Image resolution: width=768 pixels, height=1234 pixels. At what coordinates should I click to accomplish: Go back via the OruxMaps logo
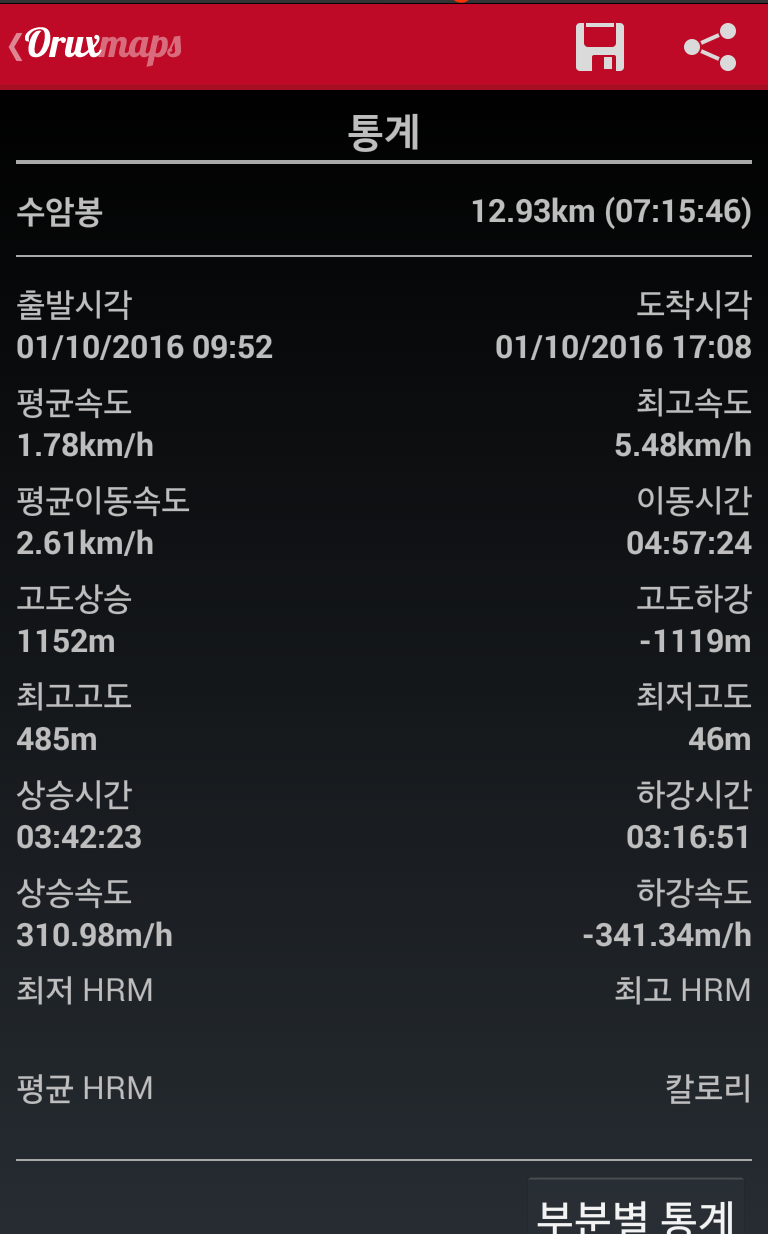[96, 46]
